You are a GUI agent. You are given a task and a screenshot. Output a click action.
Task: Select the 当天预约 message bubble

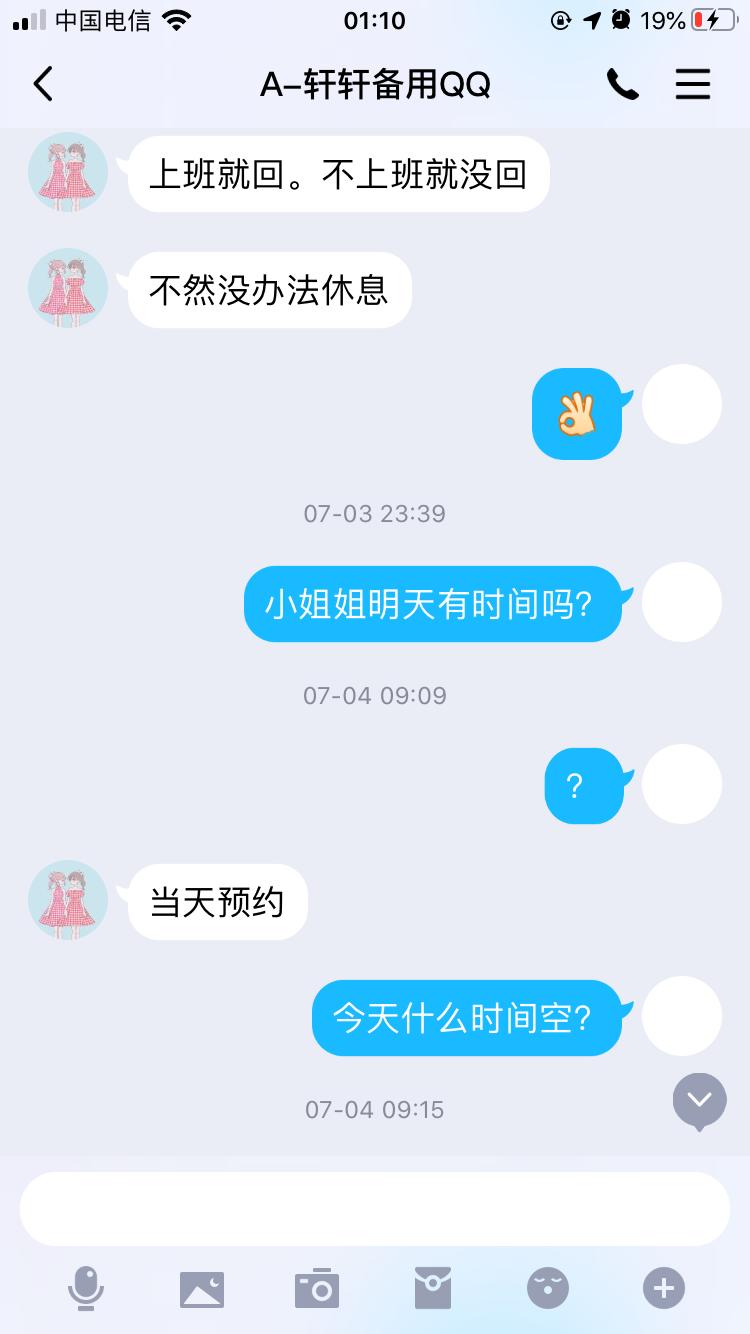point(216,900)
